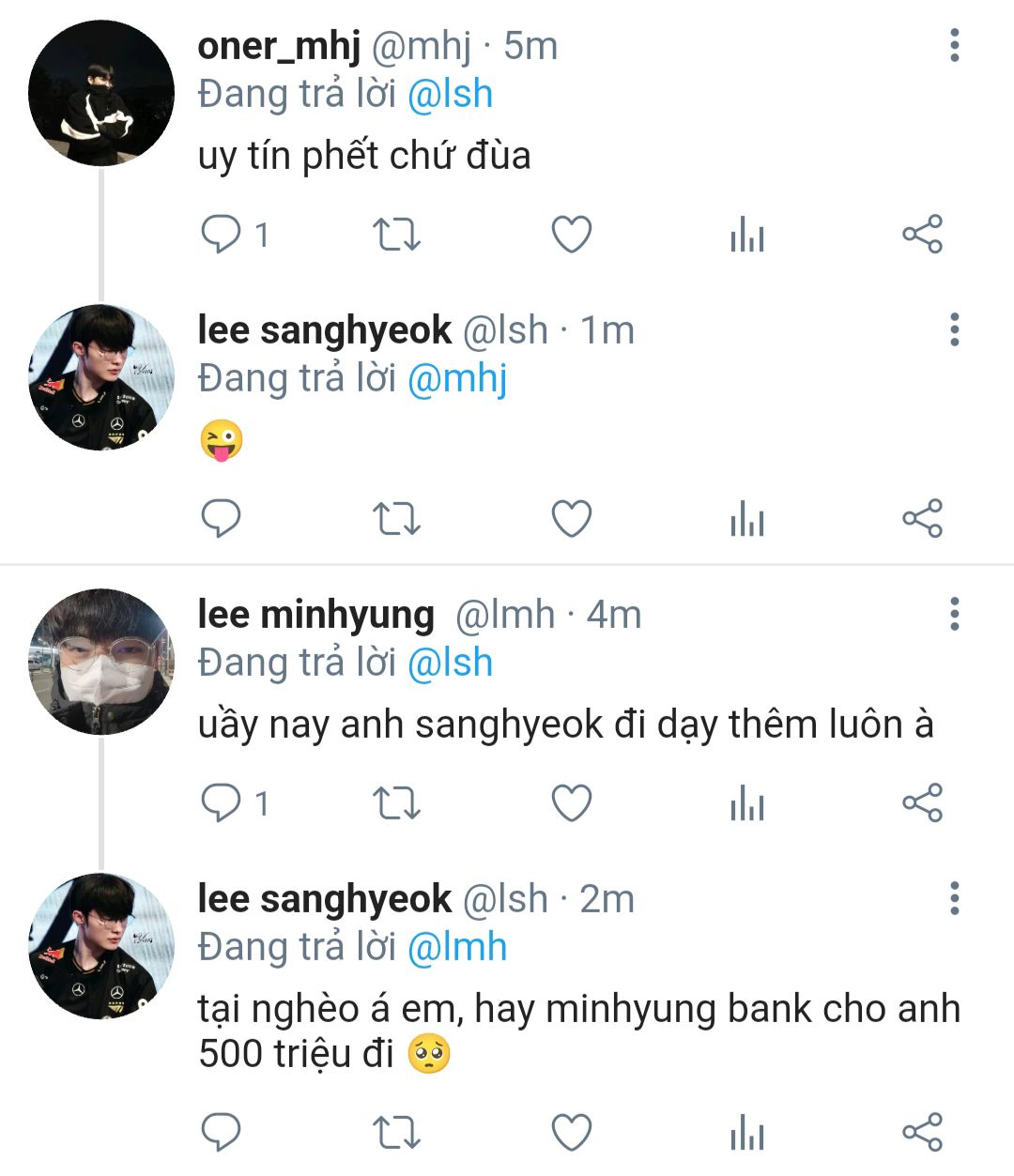This screenshot has height=1176, width=1014.
Task: Reply to oner_mhj's tweet
Action: (222, 235)
